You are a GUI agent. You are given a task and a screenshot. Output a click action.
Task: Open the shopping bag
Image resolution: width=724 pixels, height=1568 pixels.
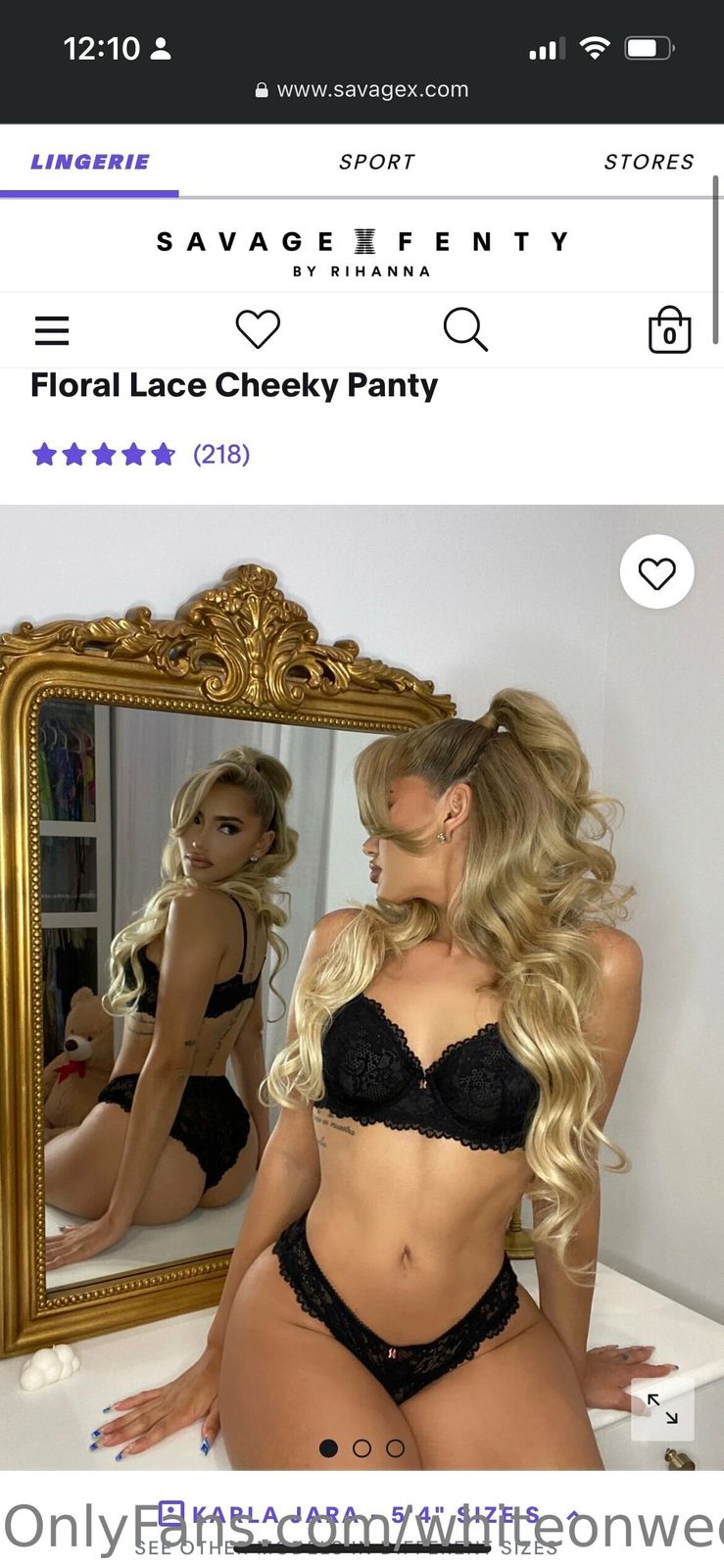[x=669, y=329]
